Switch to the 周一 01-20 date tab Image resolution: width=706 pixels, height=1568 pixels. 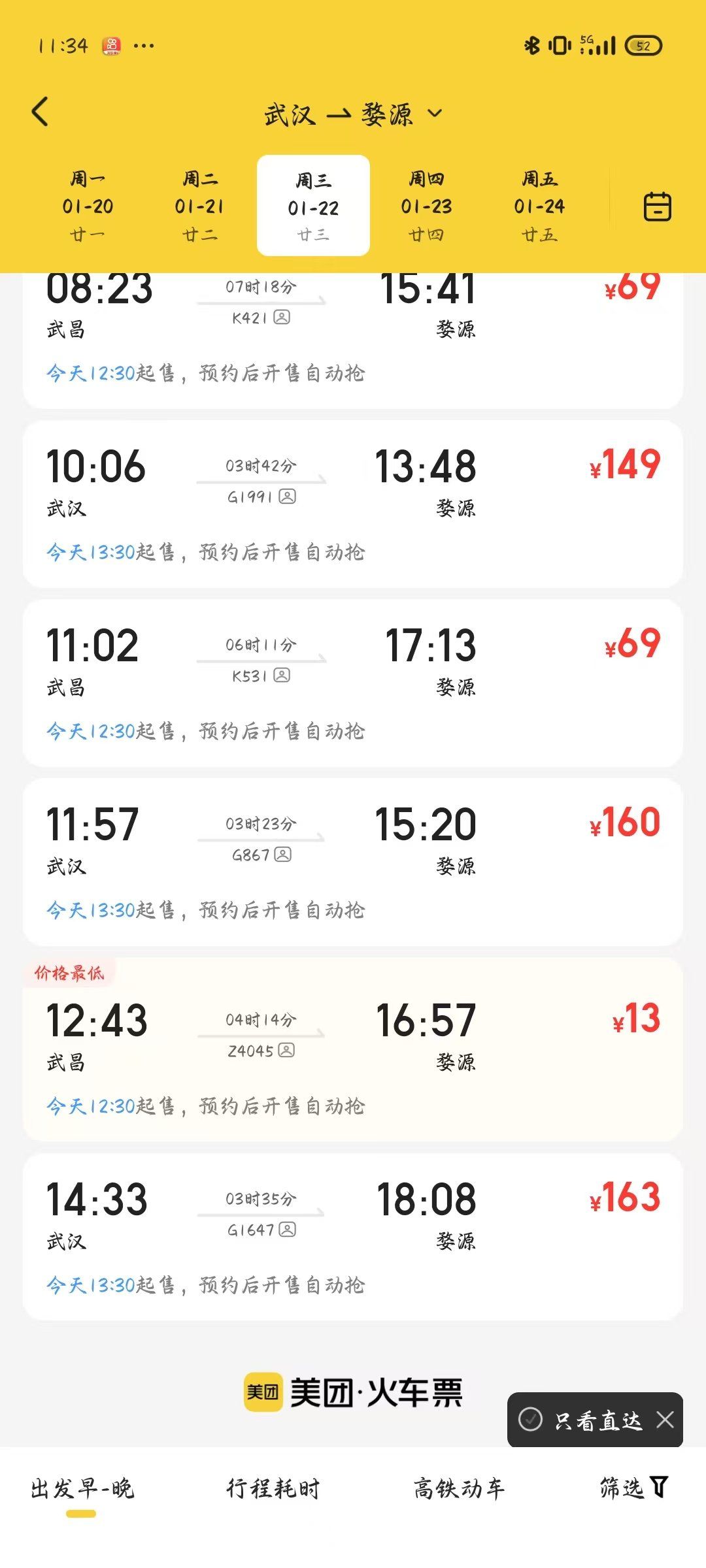tap(87, 206)
